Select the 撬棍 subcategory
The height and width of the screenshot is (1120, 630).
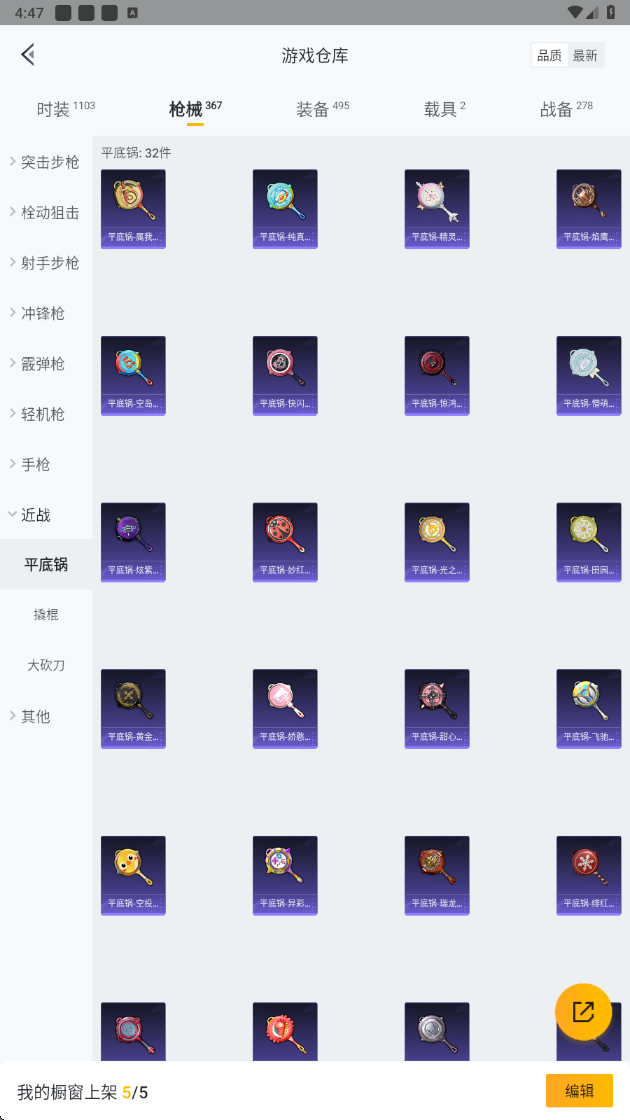pyautogui.click(x=46, y=614)
